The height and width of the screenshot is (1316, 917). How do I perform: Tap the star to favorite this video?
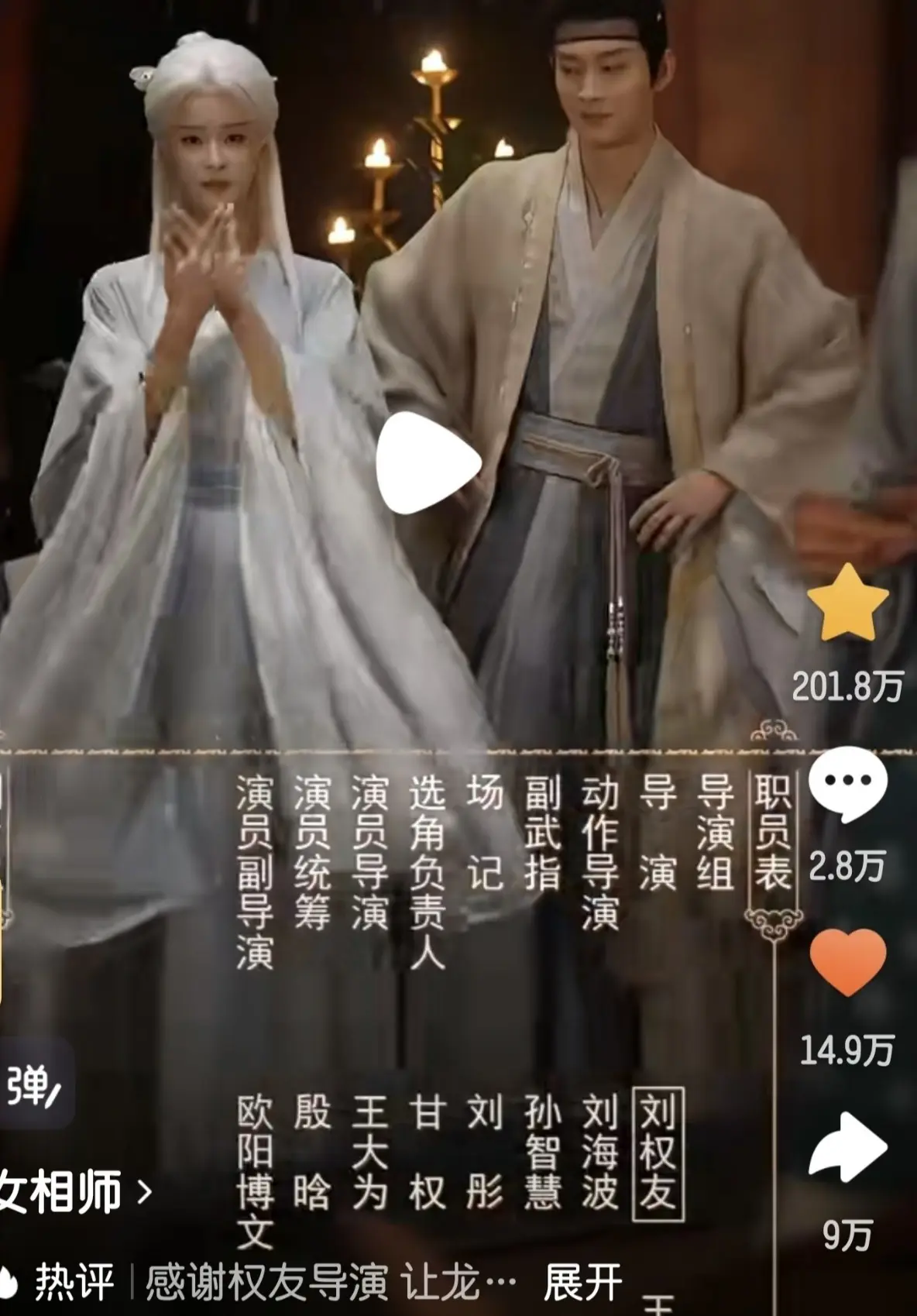(x=847, y=604)
